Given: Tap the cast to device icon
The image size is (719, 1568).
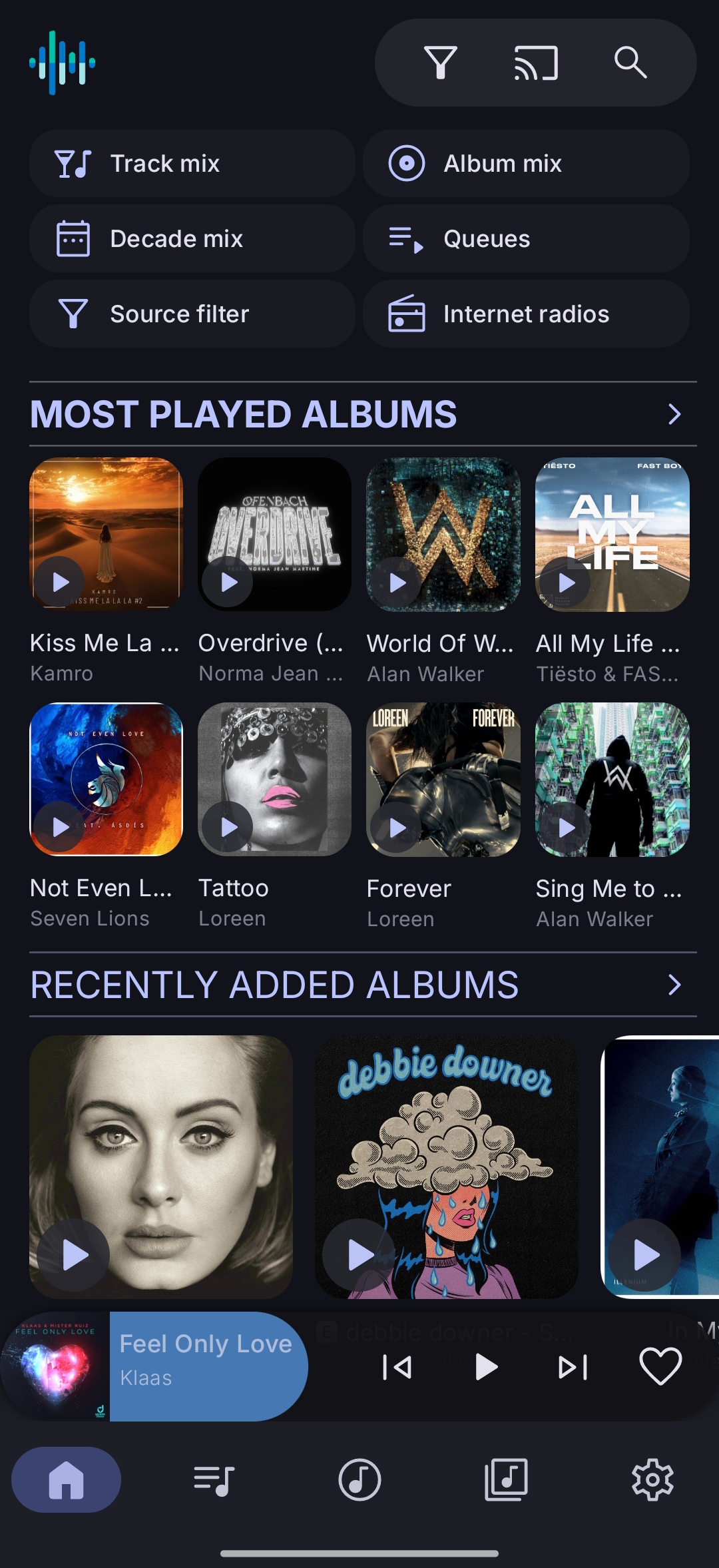Looking at the screenshot, I should point(536,63).
